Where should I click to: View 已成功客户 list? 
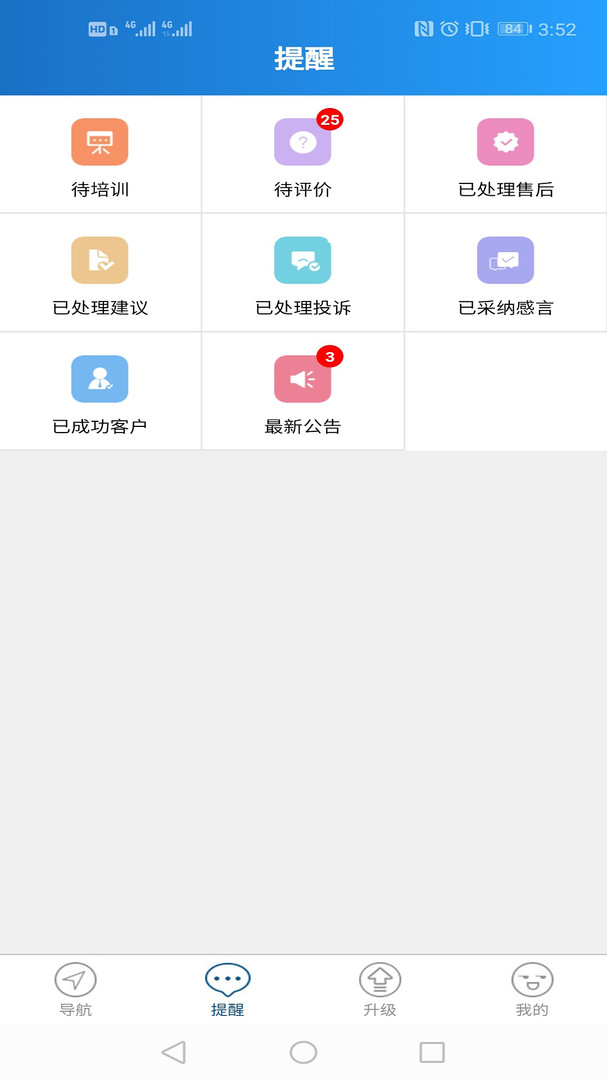[x=100, y=391]
